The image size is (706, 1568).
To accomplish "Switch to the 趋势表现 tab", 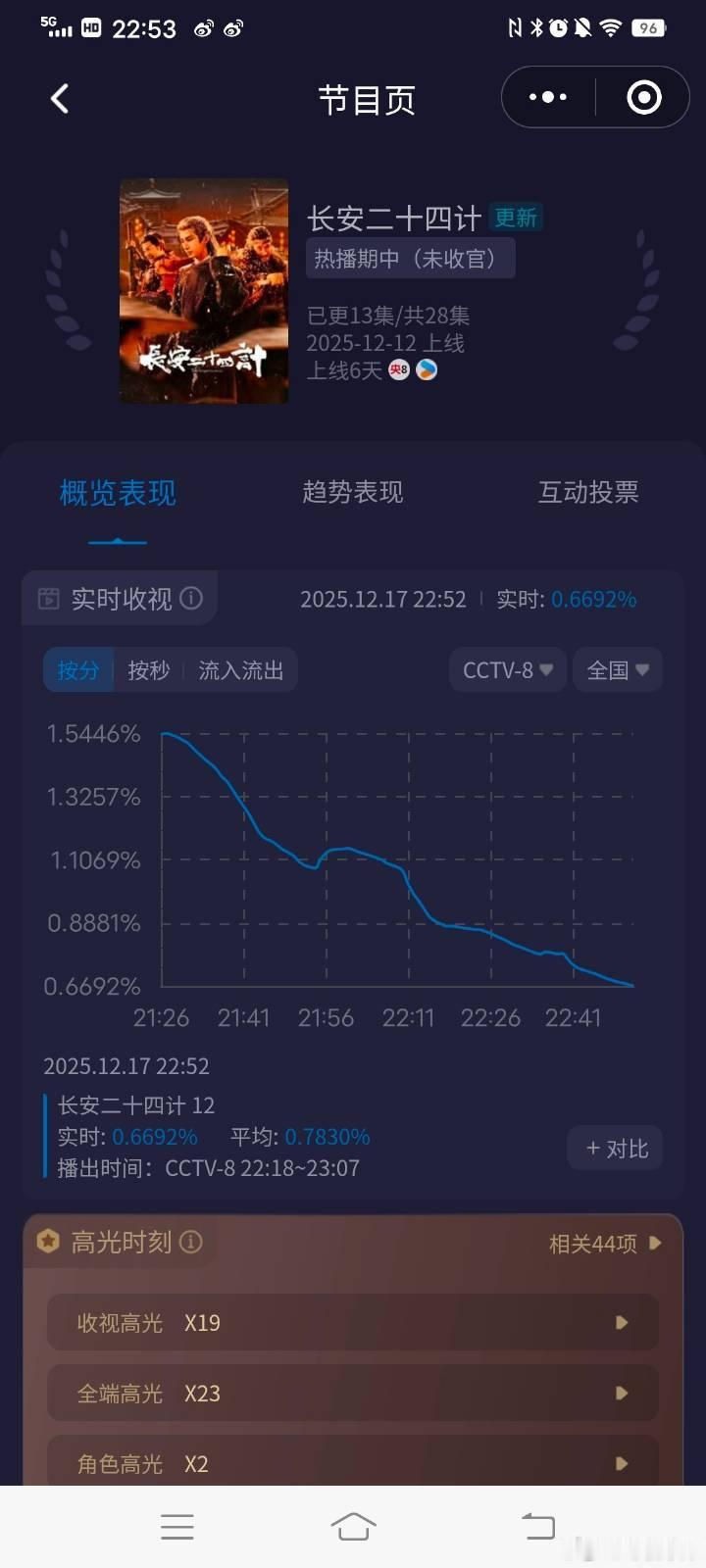I will [x=352, y=493].
